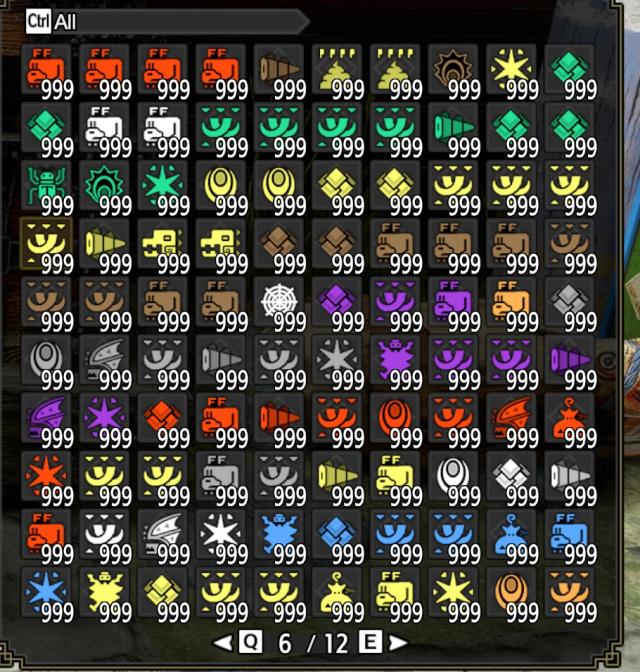This screenshot has height=672, width=640.
Task: Go to the next item page arrow
Action: pyautogui.click(x=398, y=642)
